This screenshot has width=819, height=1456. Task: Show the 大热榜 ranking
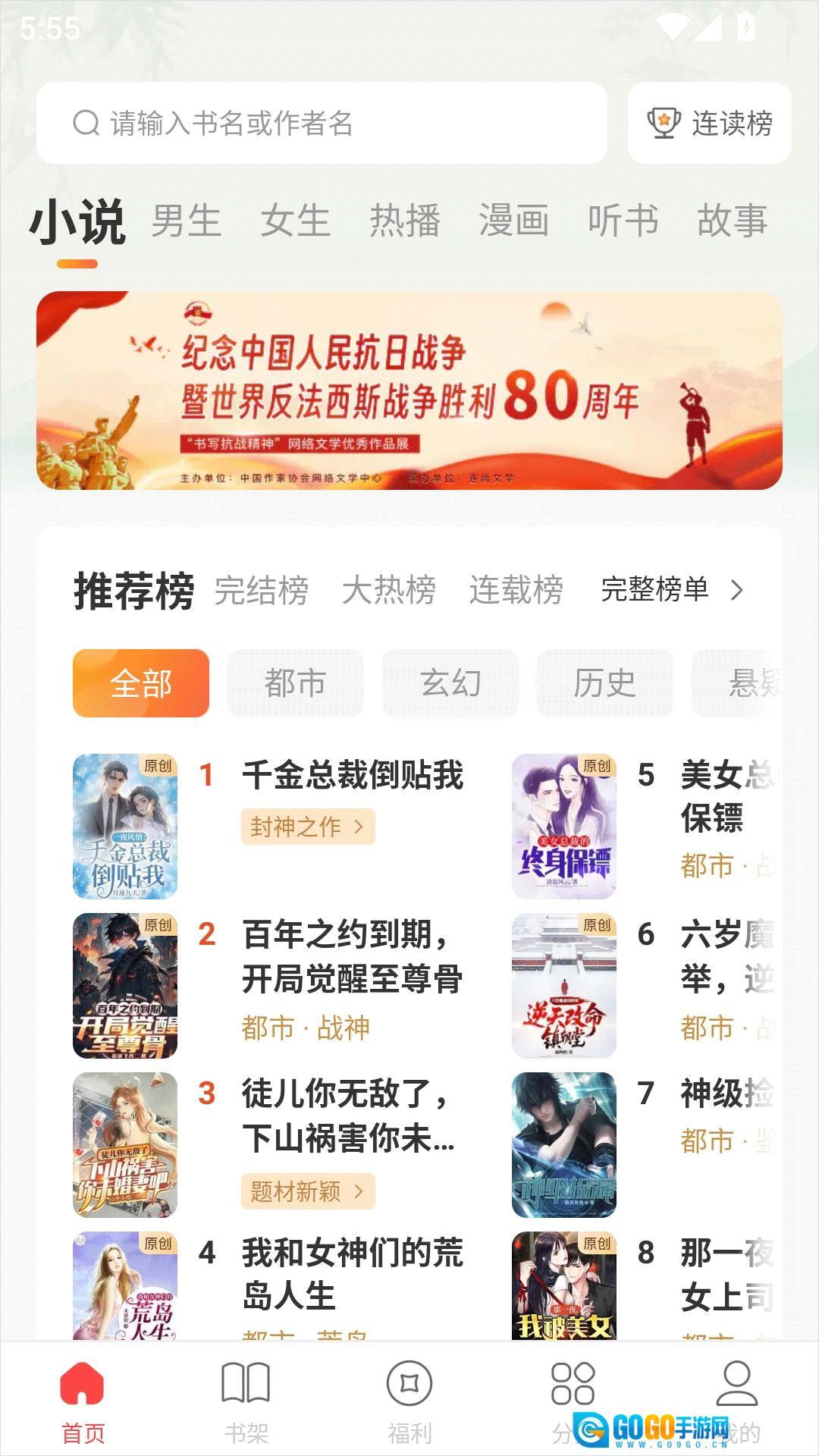[388, 590]
